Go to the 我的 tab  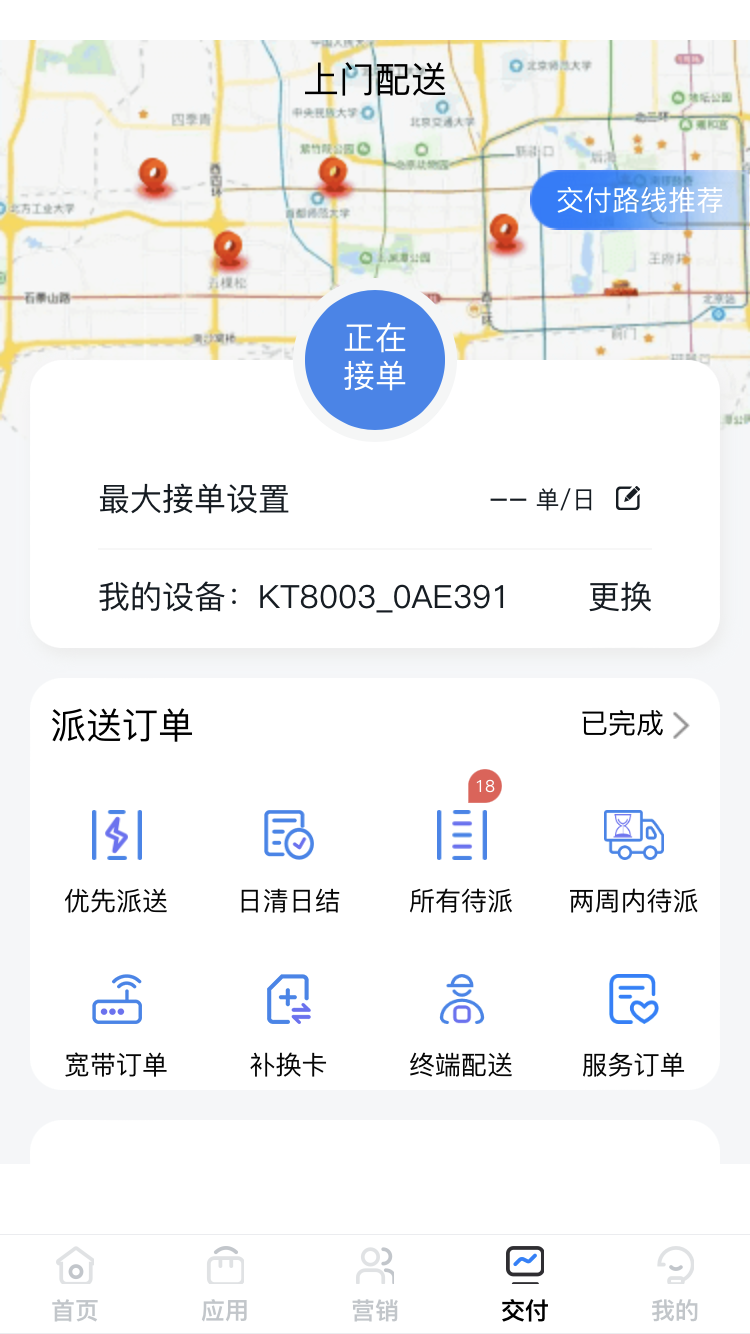point(675,1283)
